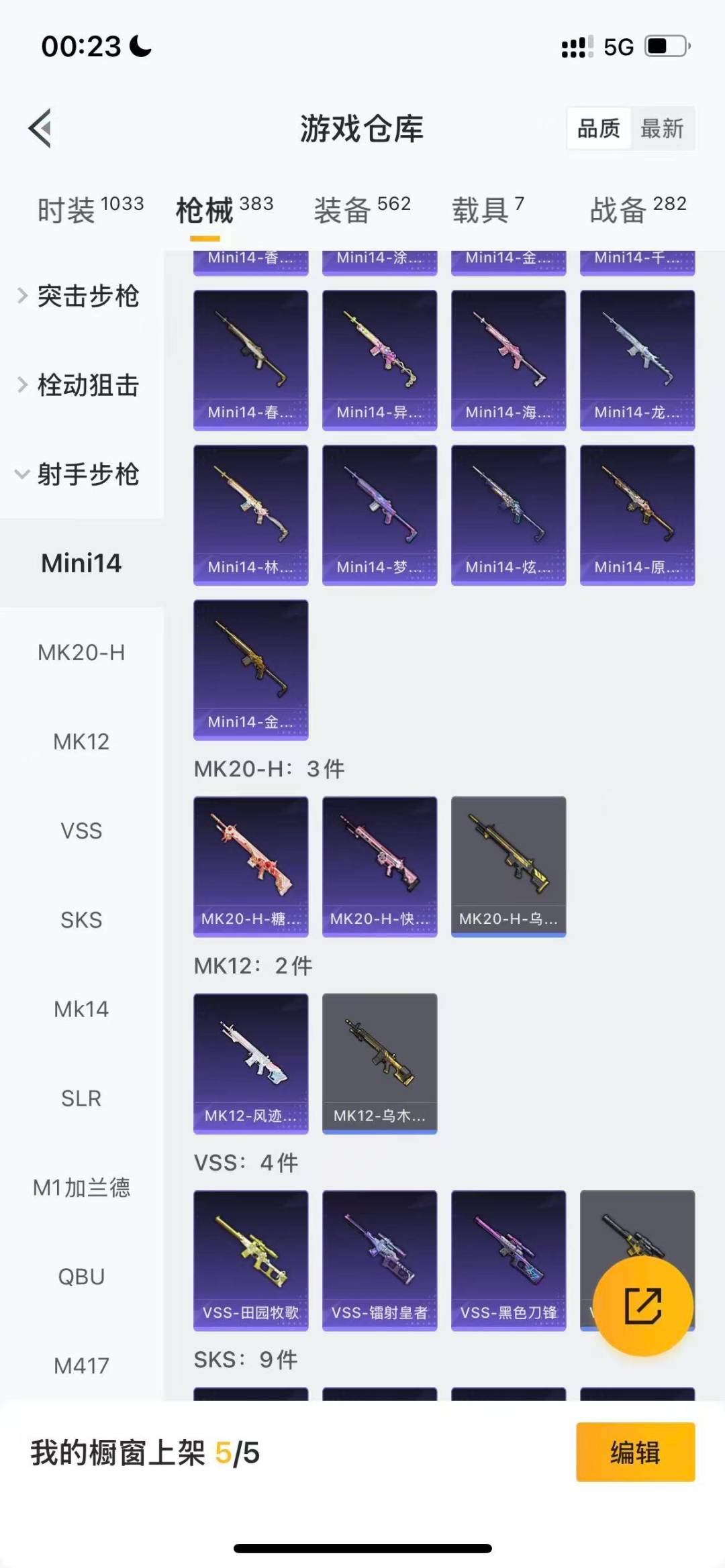The width and height of the screenshot is (725, 1568).
Task: Select VSS in the sidebar
Action: [x=81, y=831]
